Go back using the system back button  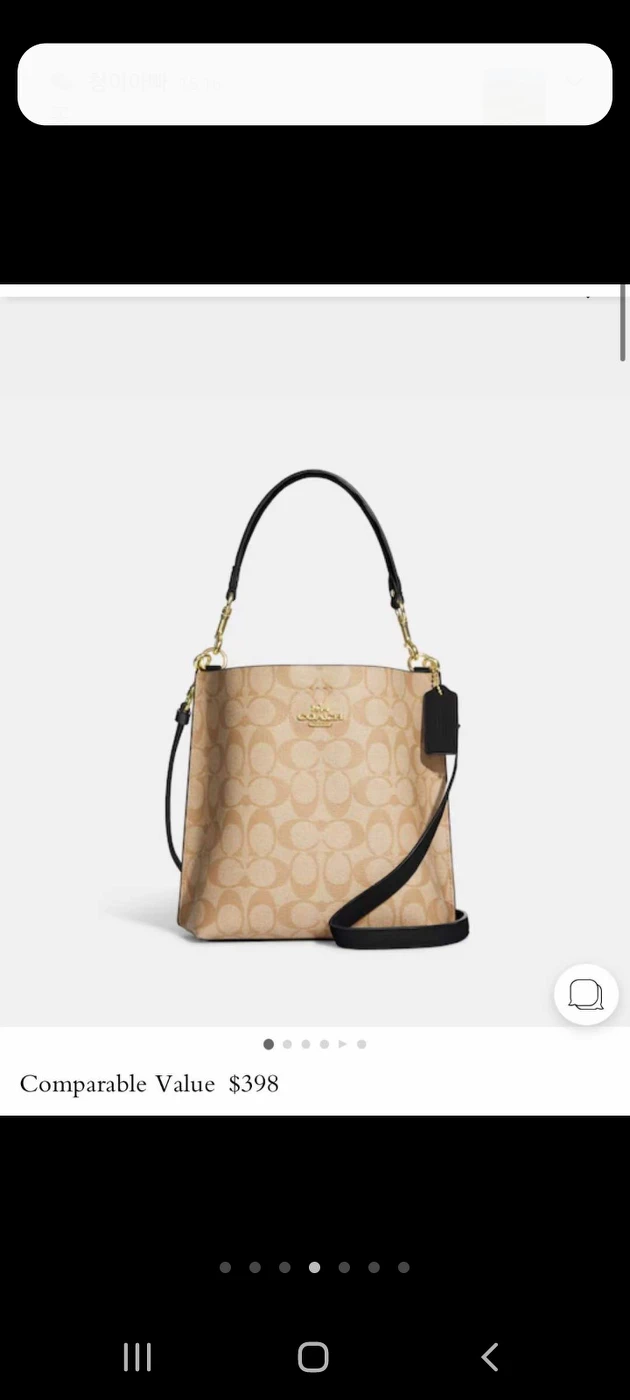pyautogui.click(x=490, y=1357)
